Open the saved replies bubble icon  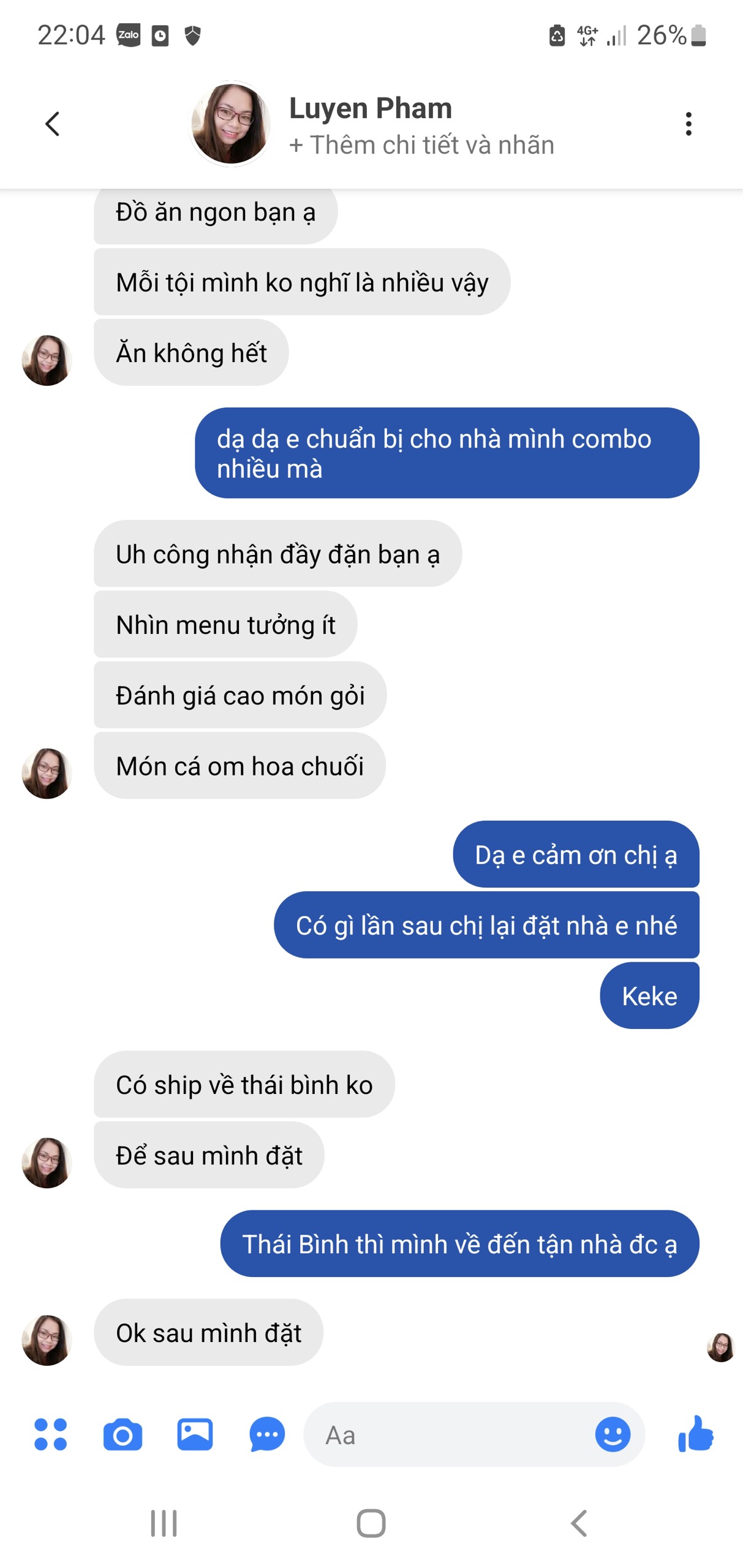267,1434
